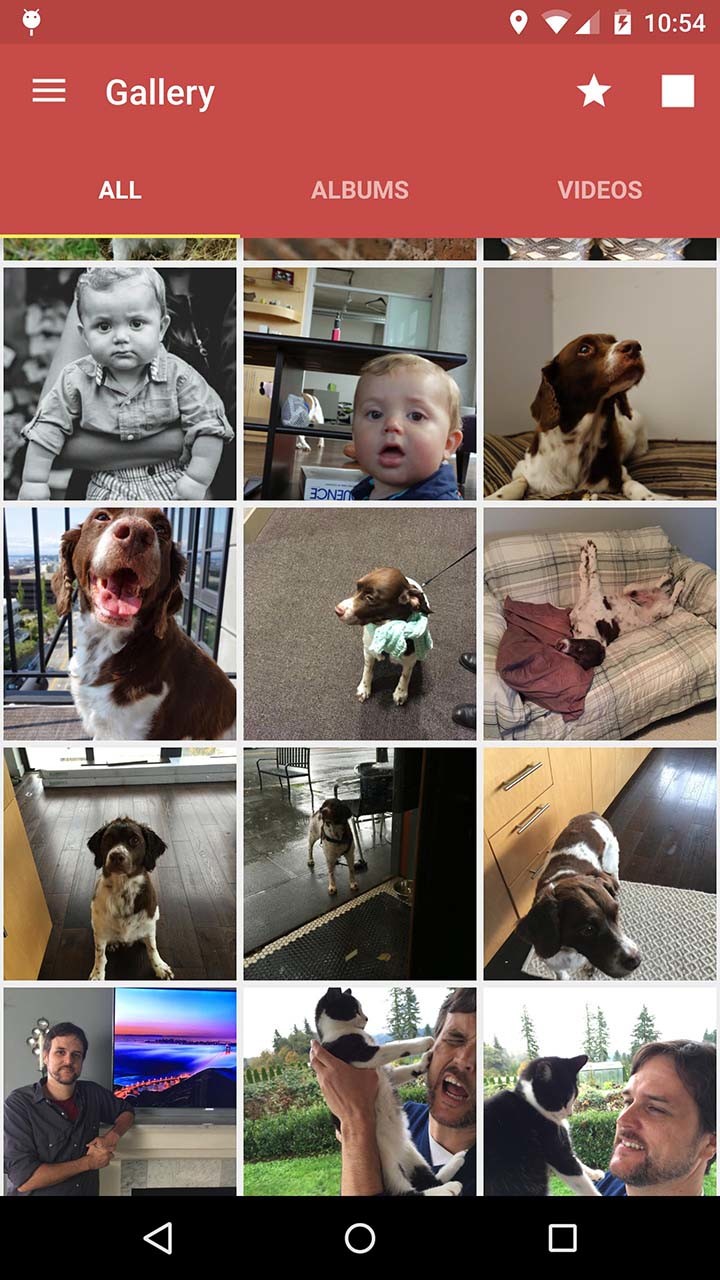Open the photo of baby near table
The height and width of the screenshot is (1280, 720).
360,383
